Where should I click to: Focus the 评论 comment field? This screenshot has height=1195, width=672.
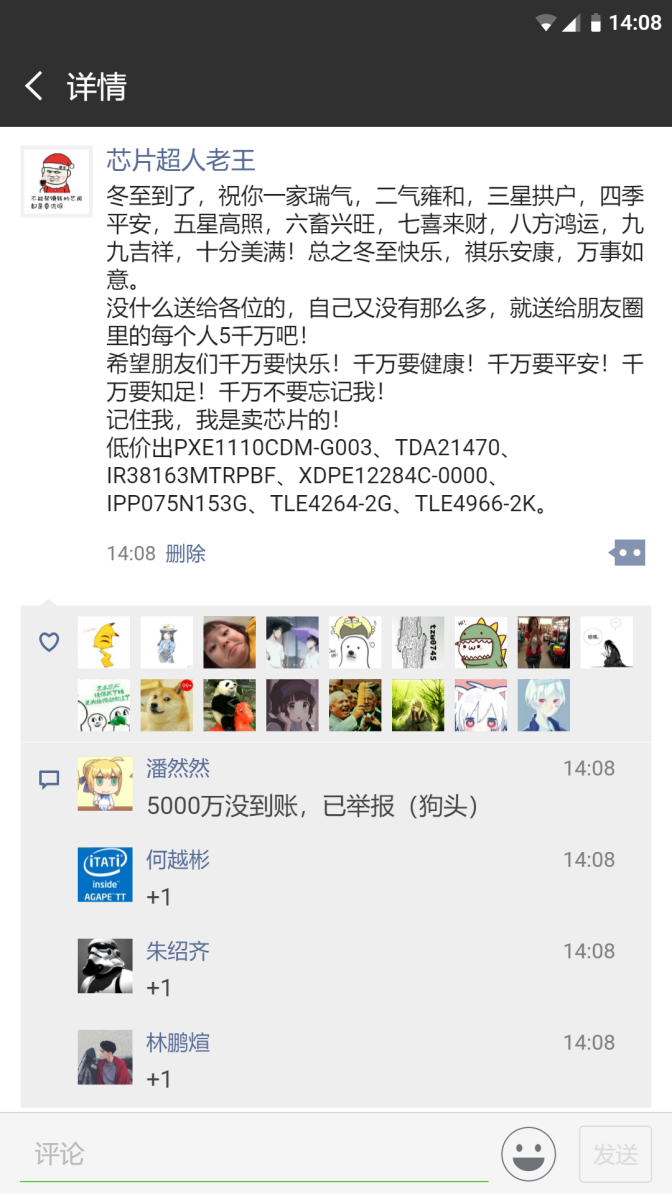click(254, 1154)
